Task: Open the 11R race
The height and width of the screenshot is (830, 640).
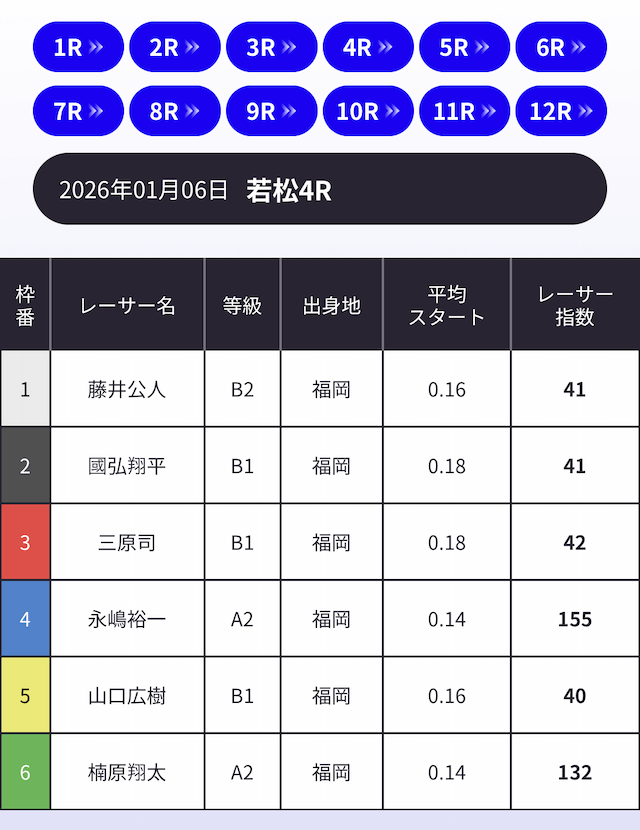Action: (x=465, y=111)
